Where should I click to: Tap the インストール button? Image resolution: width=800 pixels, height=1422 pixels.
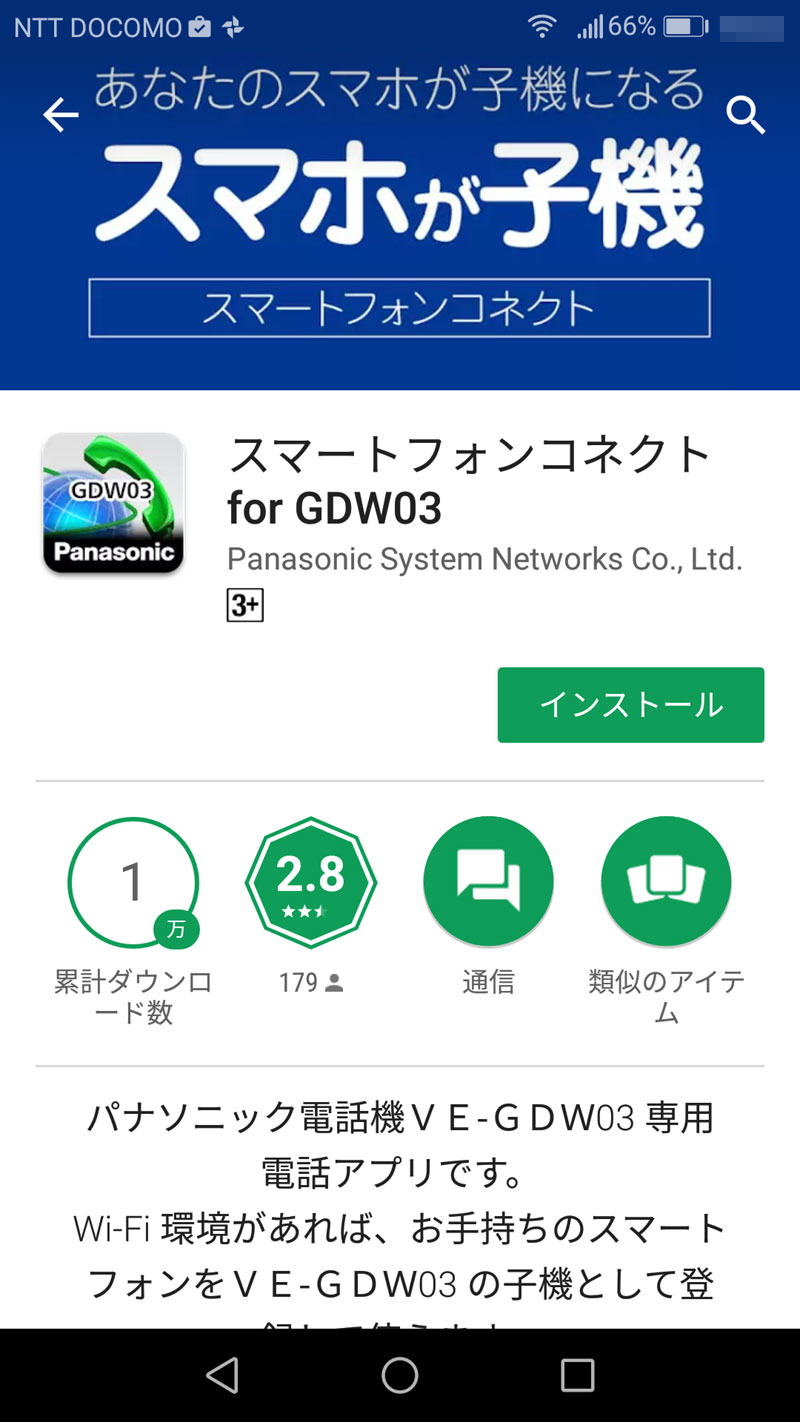630,705
